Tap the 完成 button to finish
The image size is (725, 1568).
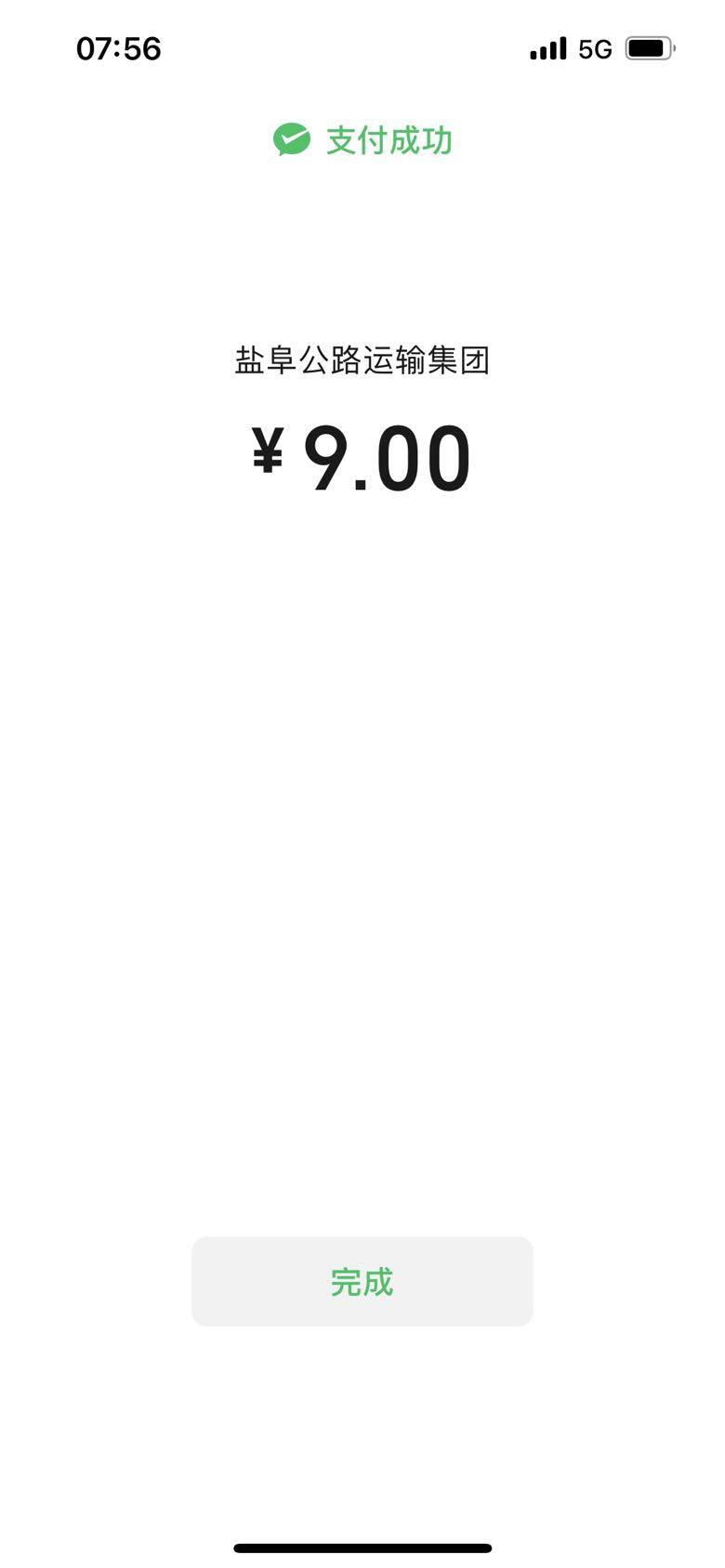362,1281
